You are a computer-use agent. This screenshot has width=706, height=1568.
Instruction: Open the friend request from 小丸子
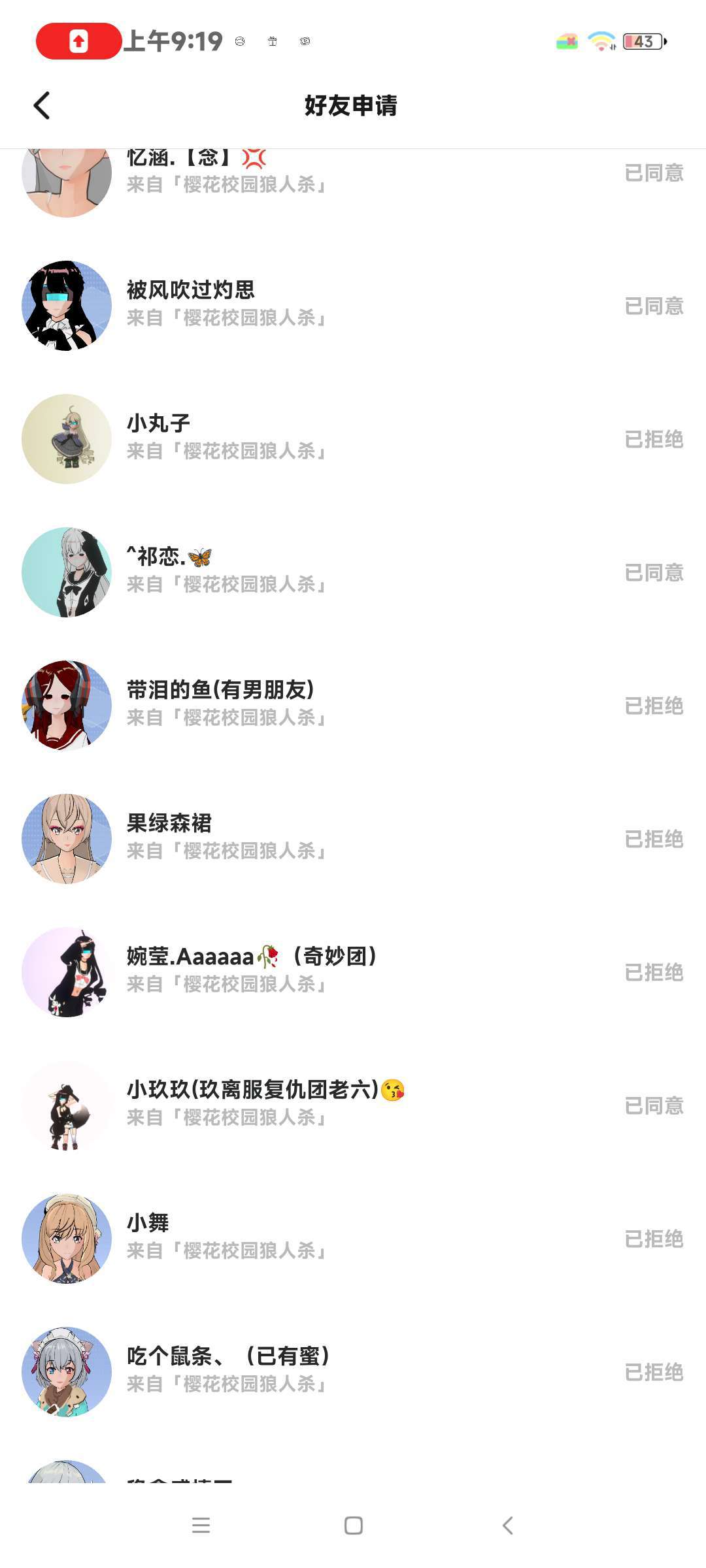(x=353, y=439)
